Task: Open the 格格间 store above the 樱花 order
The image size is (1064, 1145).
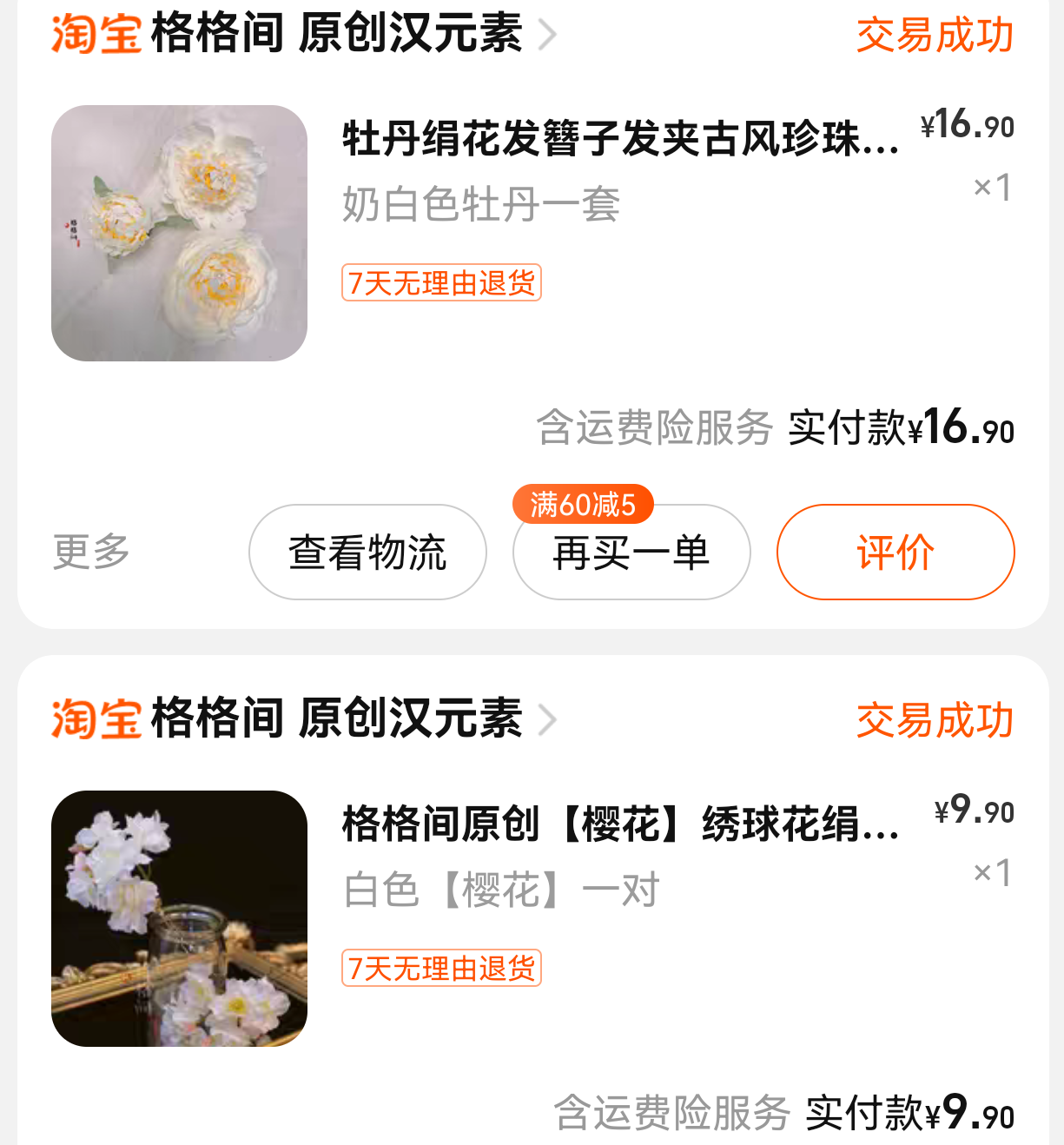Action: 336,719
